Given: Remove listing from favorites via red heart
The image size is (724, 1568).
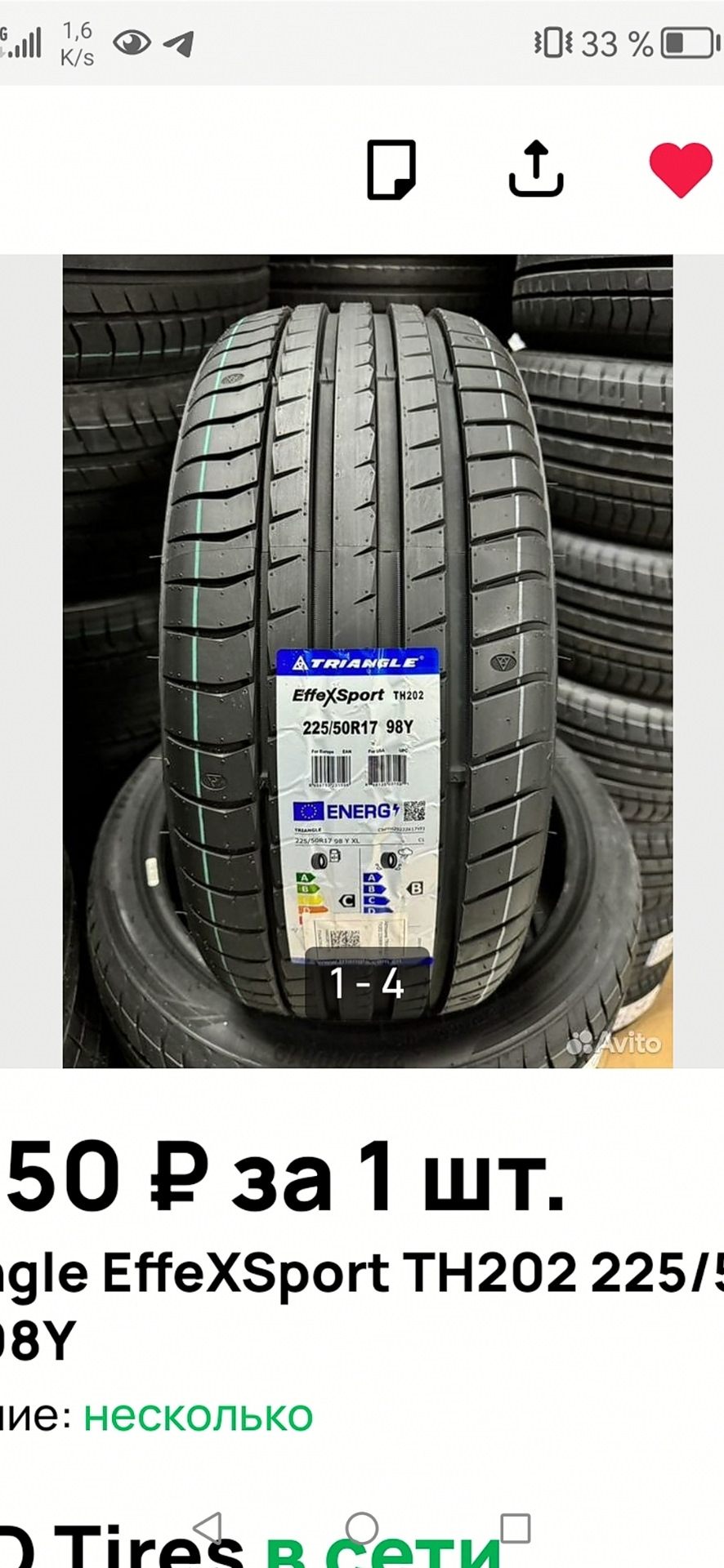Looking at the screenshot, I should [x=681, y=169].
